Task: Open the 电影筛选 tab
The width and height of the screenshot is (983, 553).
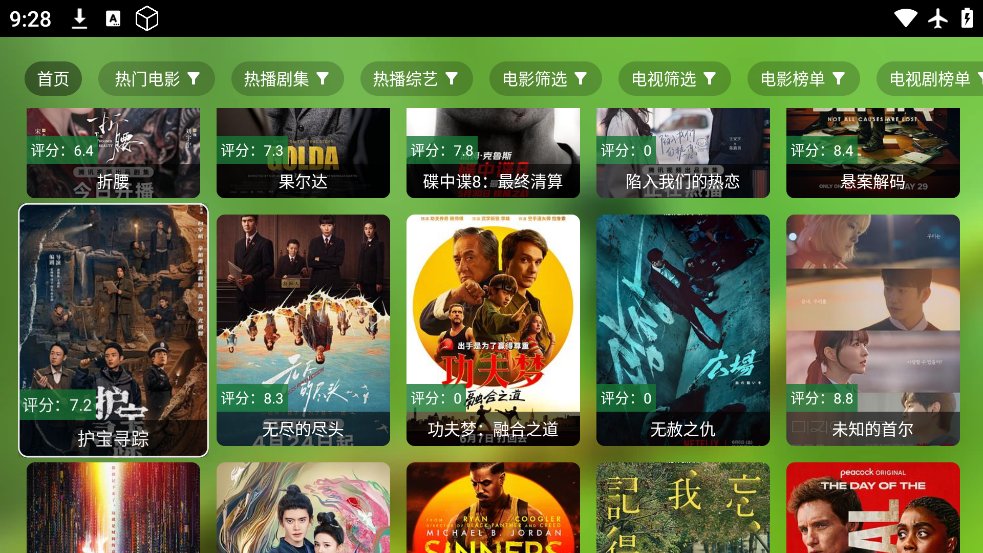Action: 545,79
